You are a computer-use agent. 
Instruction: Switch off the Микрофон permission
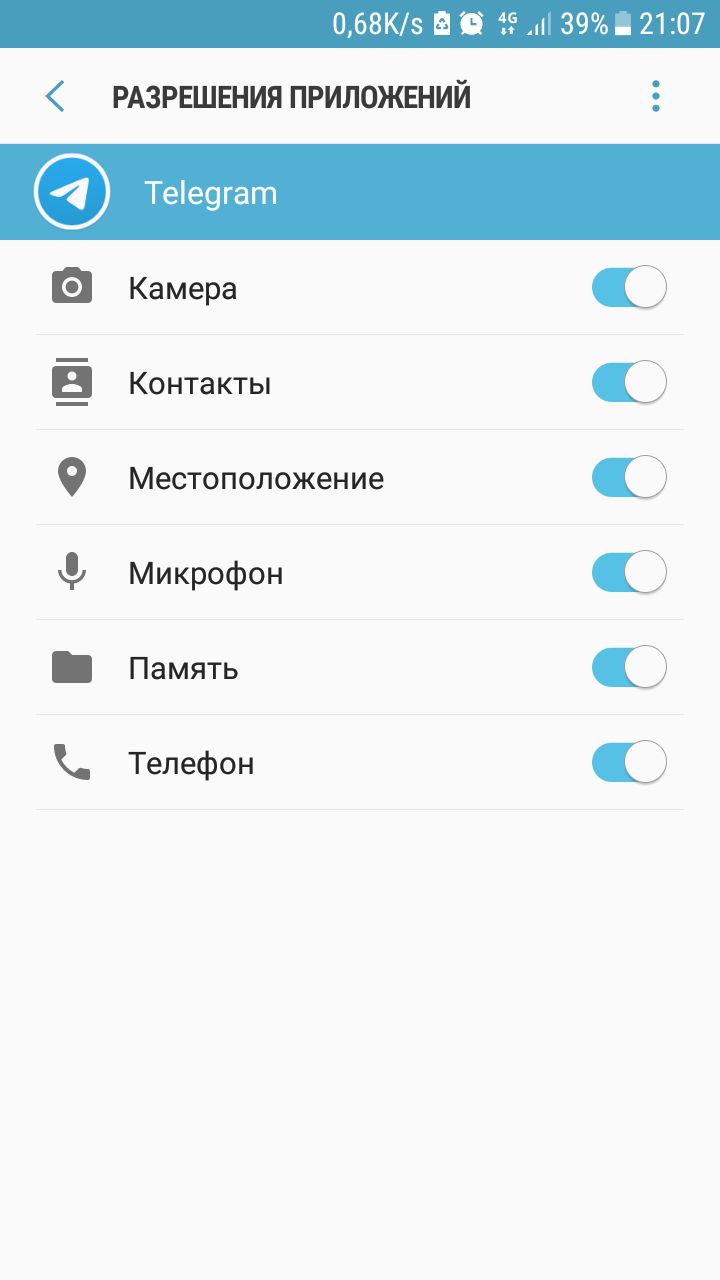(x=629, y=573)
